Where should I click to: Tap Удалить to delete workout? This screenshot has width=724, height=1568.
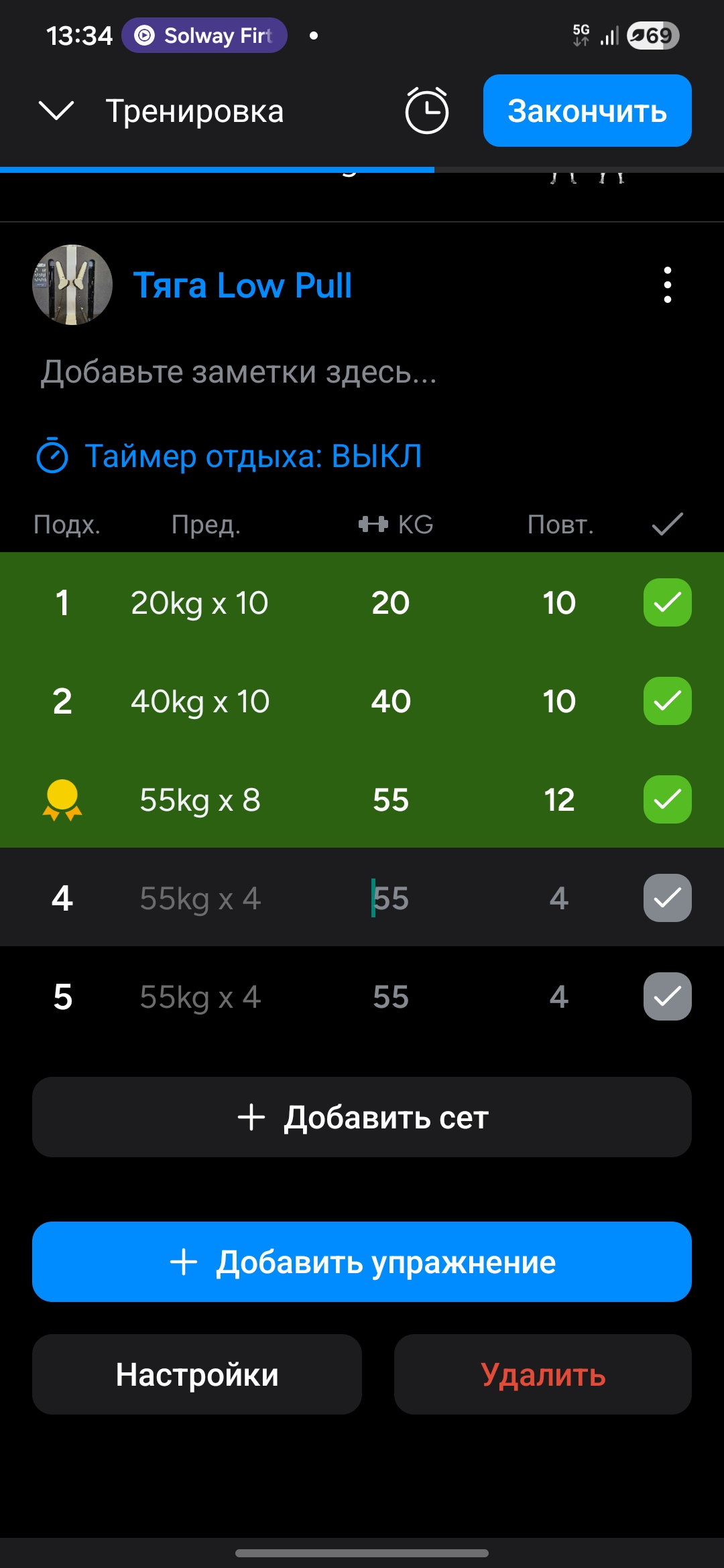tap(543, 1374)
